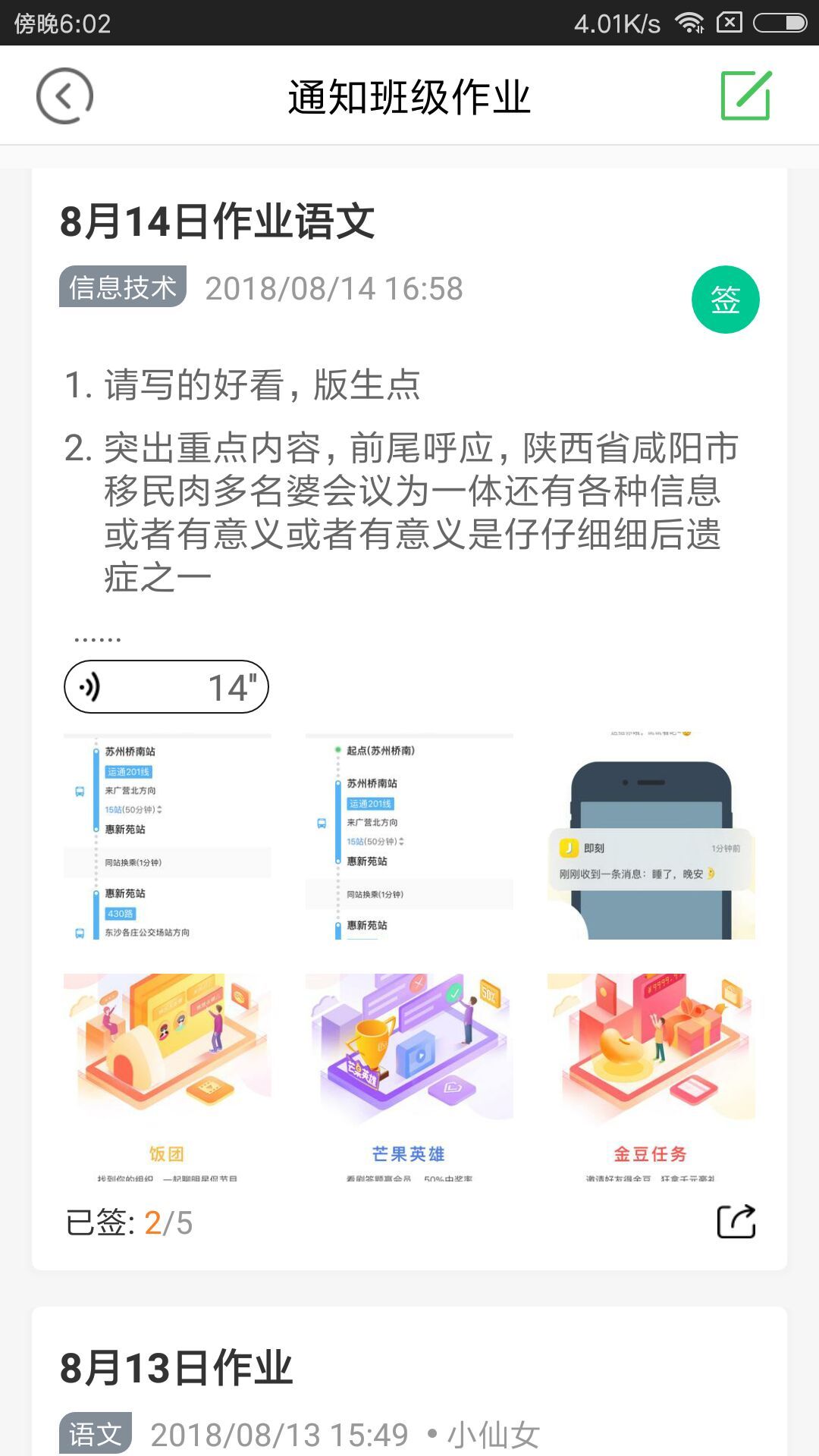
Task: Play the 14 second voice message
Action: click(167, 686)
